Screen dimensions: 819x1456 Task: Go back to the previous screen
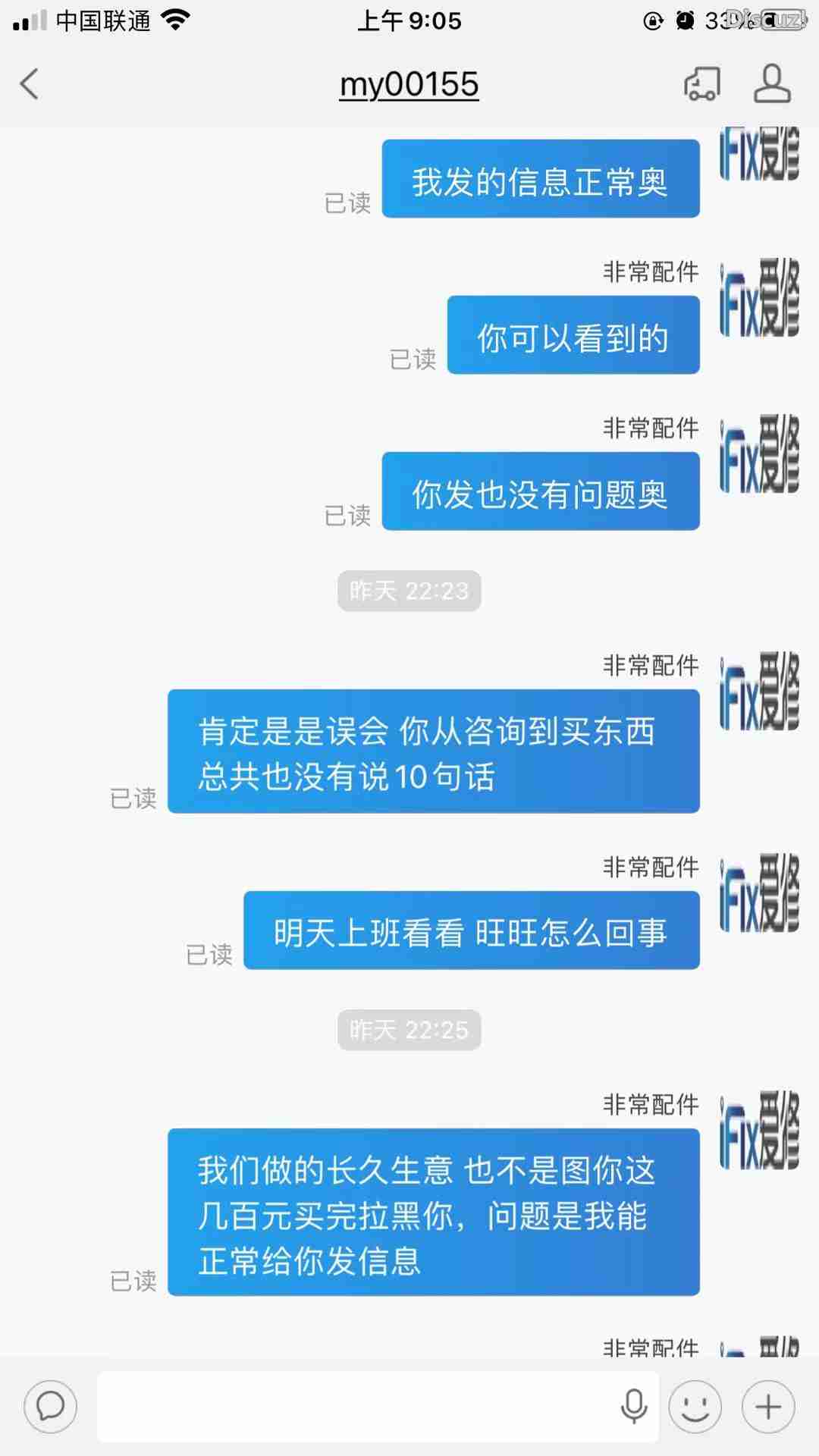coord(30,84)
